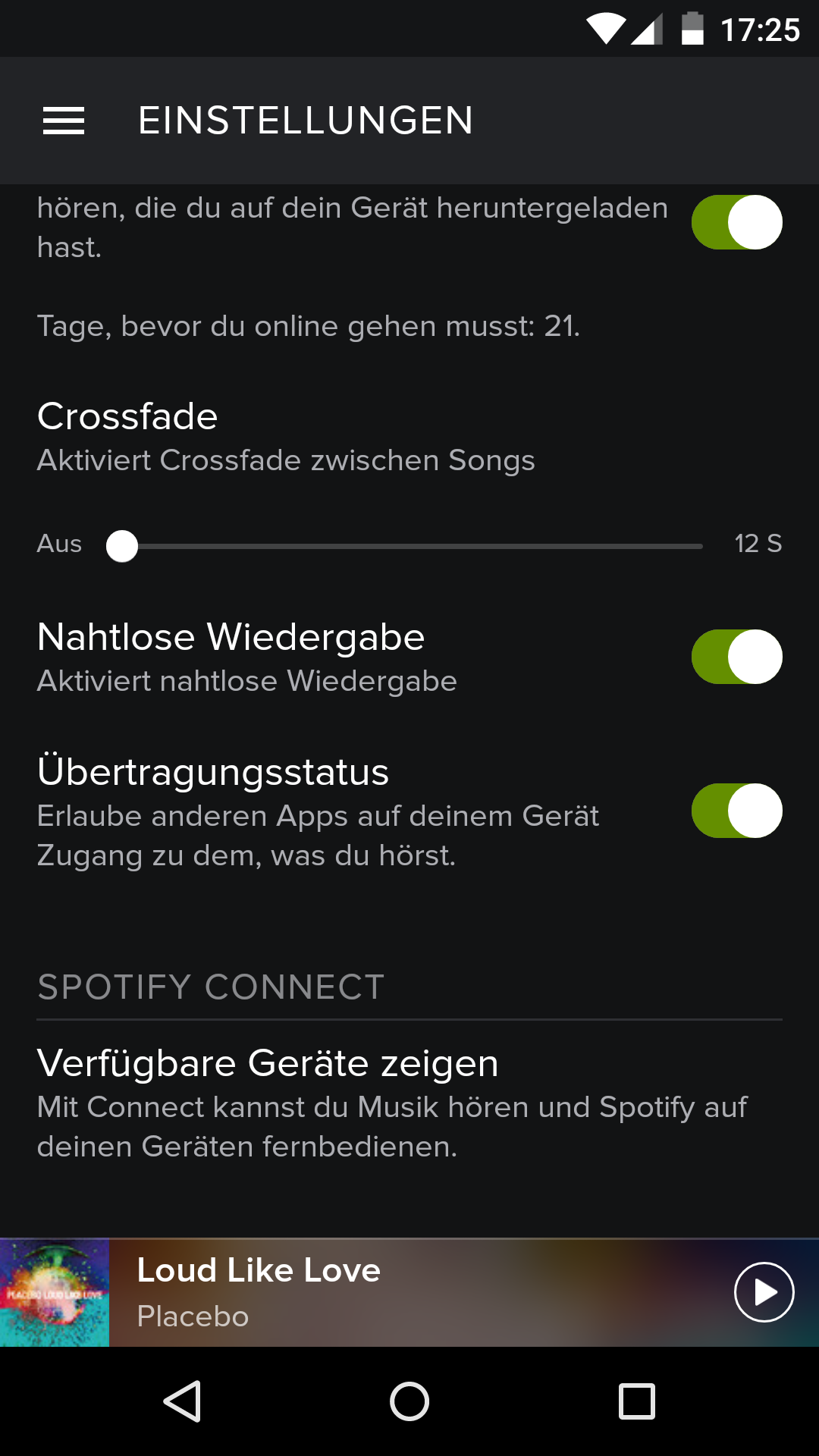Turn off Übertragungsstatus switch
Screen dimensions: 819x1456
click(x=736, y=811)
